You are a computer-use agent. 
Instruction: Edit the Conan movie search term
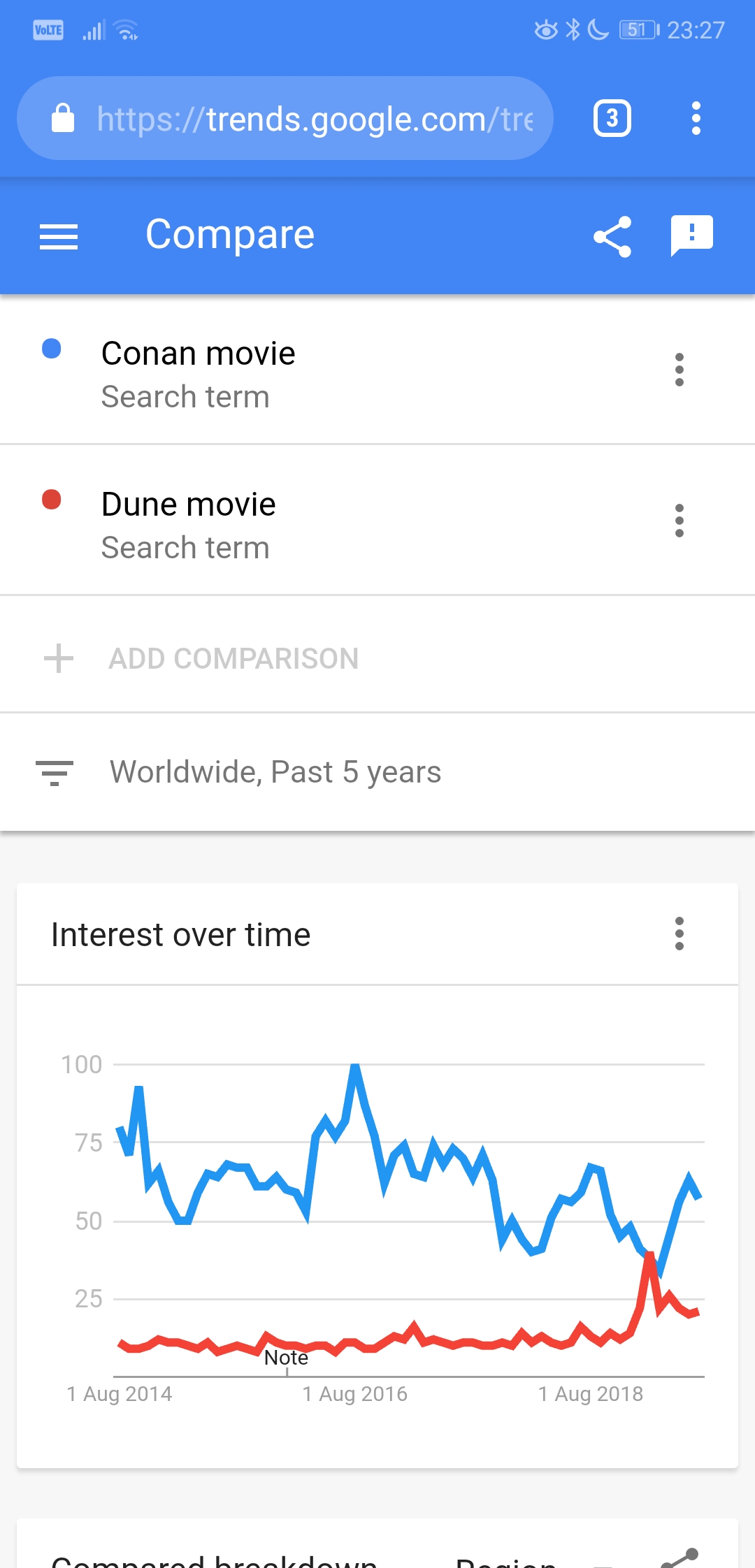click(199, 375)
